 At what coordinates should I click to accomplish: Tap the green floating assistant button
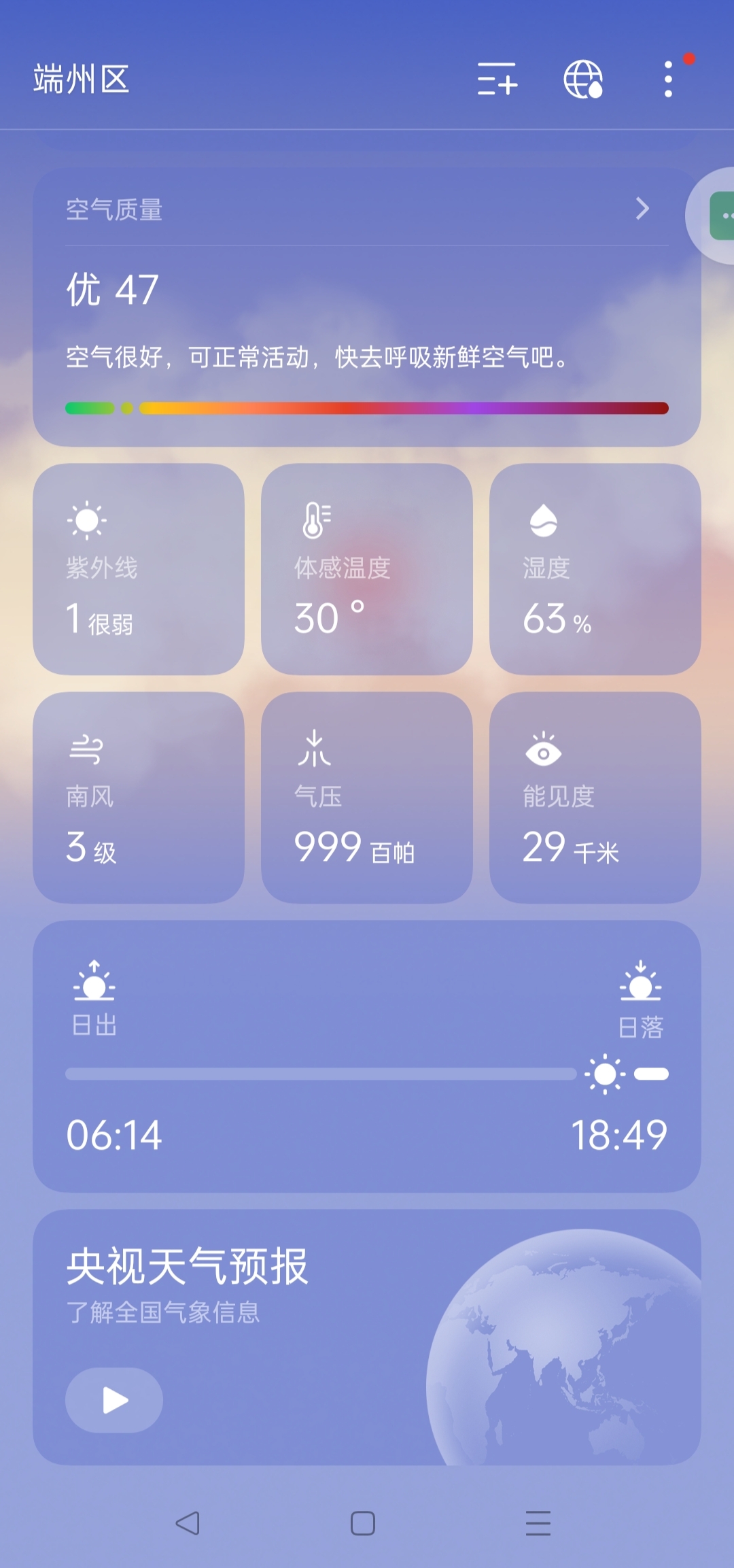coord(722,216)
